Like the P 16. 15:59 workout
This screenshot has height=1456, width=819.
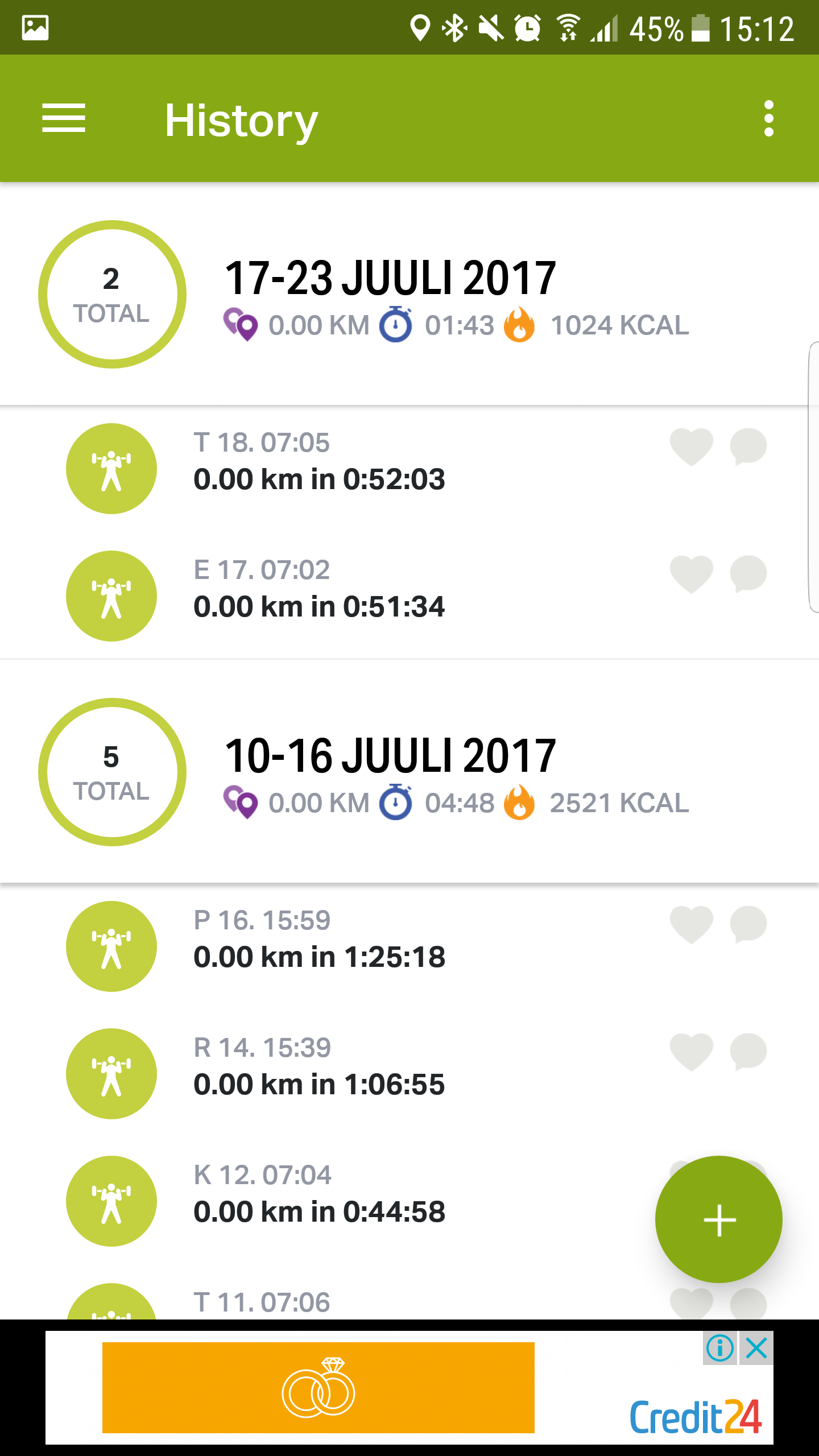coord(691,924)
